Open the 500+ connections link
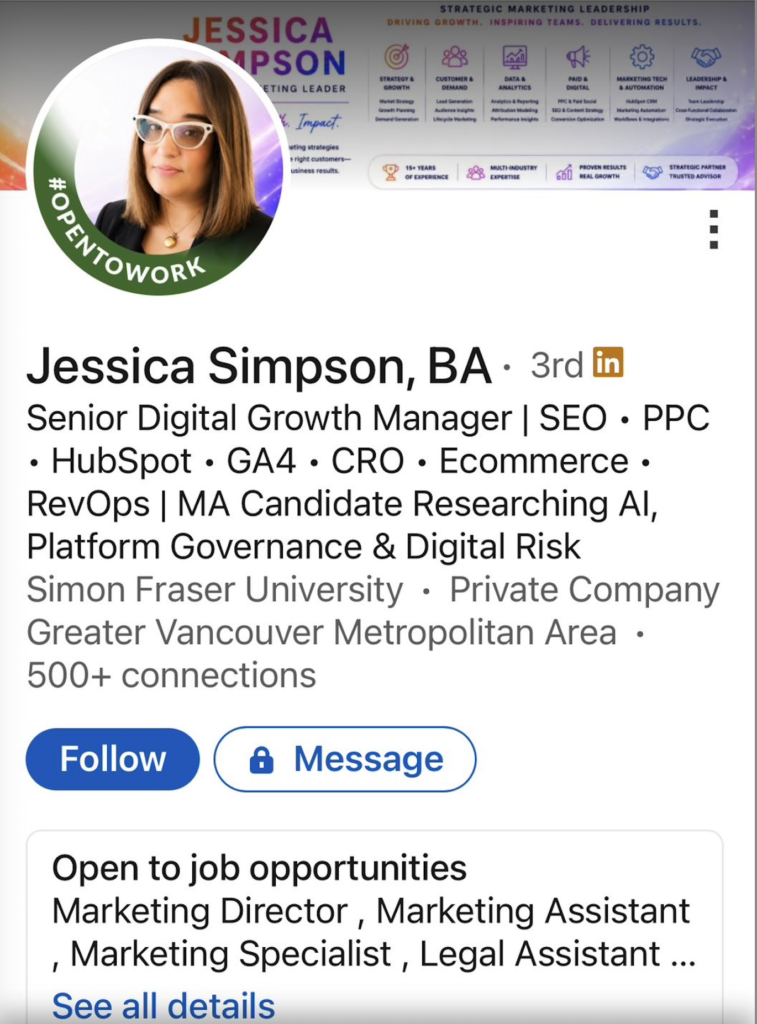757x1024 pixels. [171, 675]
